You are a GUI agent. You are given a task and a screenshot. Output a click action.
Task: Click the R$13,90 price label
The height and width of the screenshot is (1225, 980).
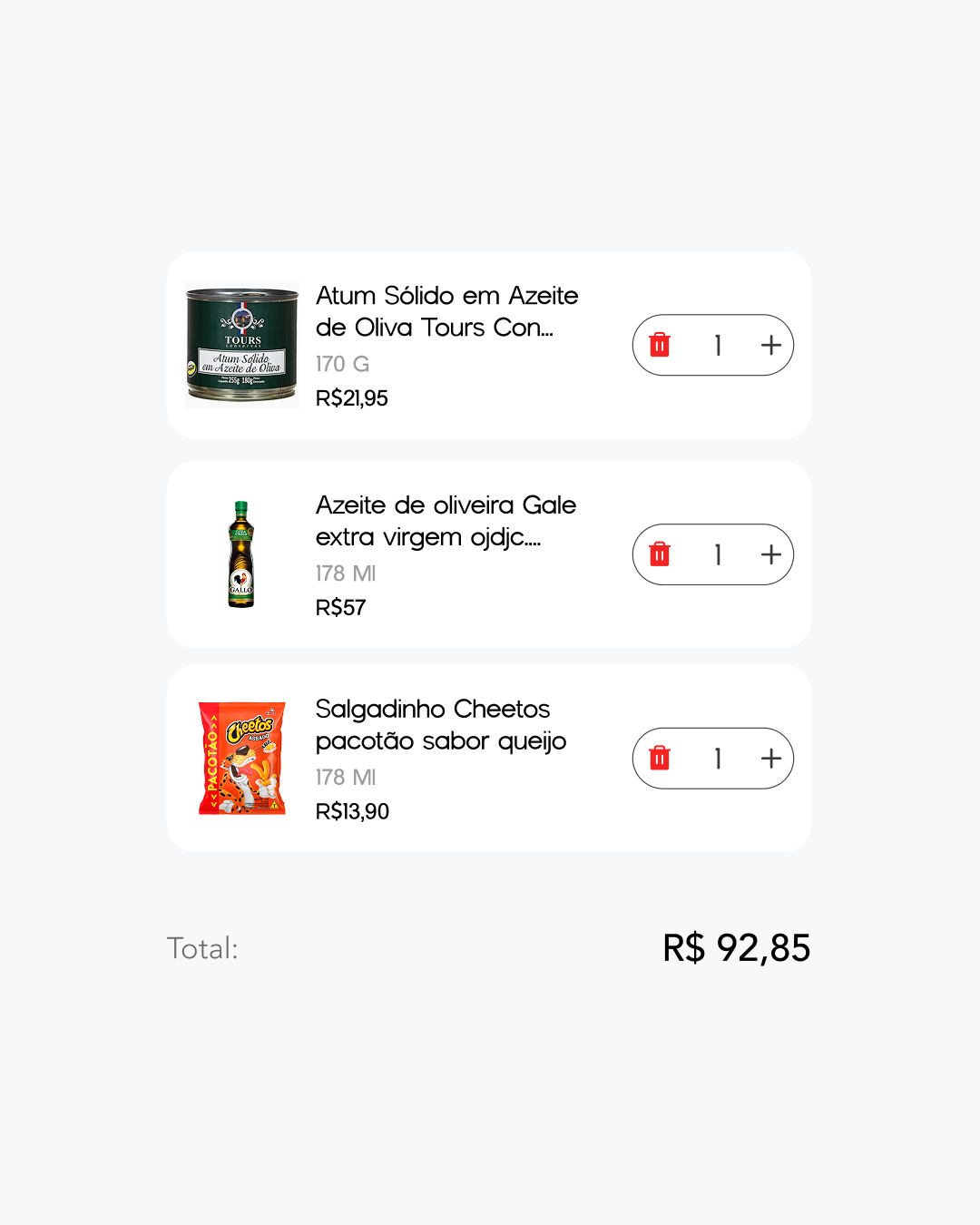click(x=352, y=811)
